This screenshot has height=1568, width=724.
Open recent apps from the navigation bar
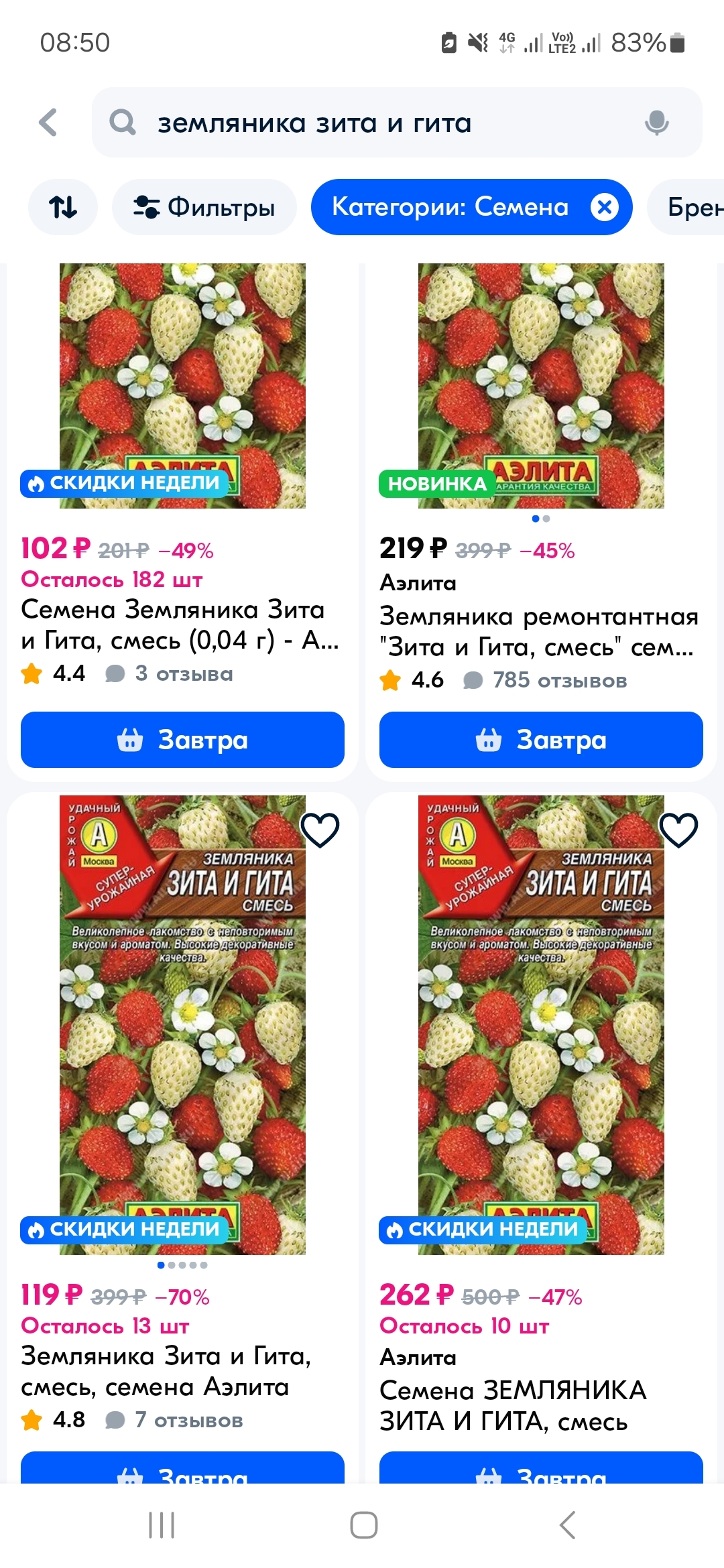[162, 1525]
